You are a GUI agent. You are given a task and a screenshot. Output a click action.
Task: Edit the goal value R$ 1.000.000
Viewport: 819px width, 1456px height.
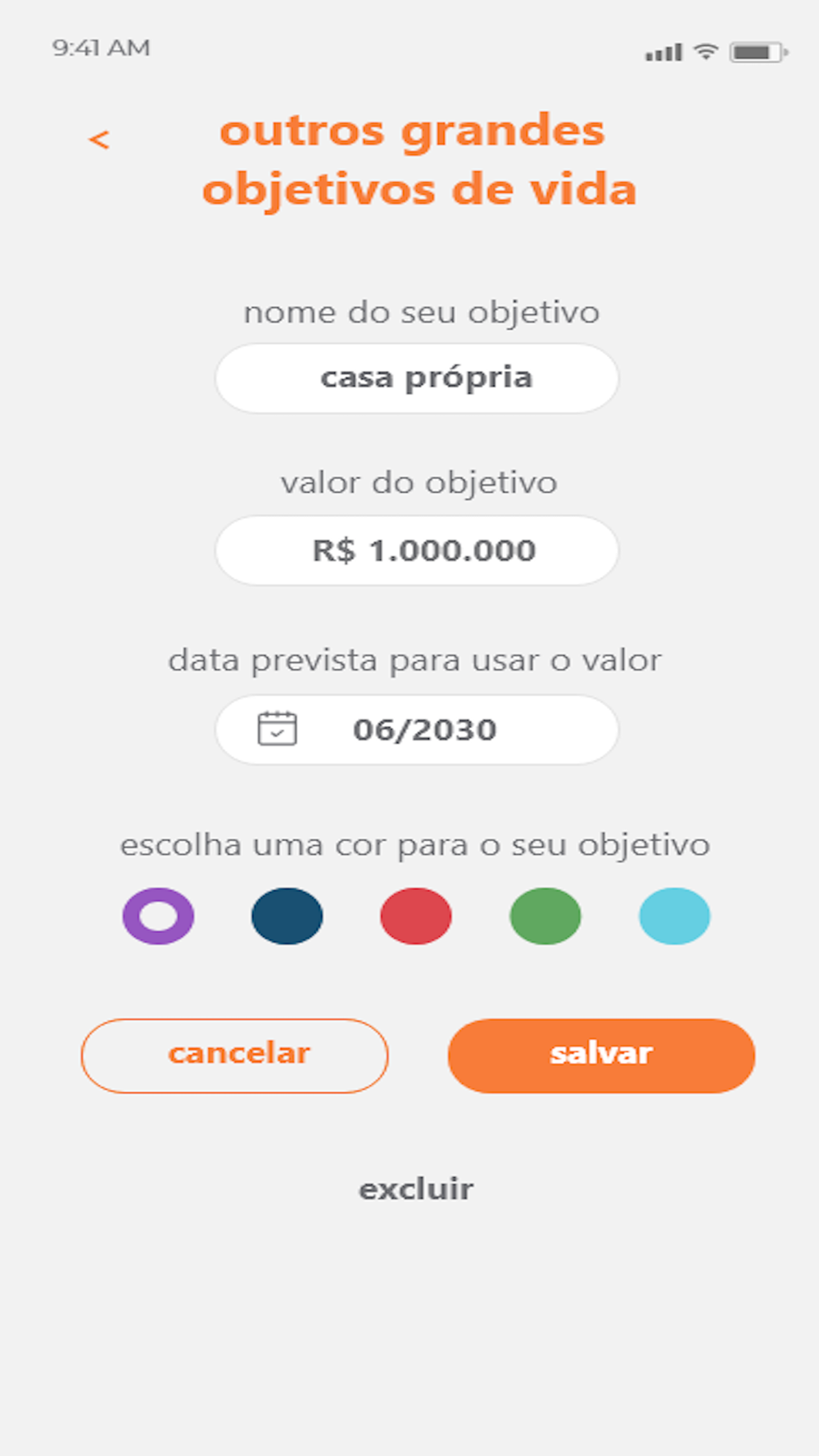point(417,550)
